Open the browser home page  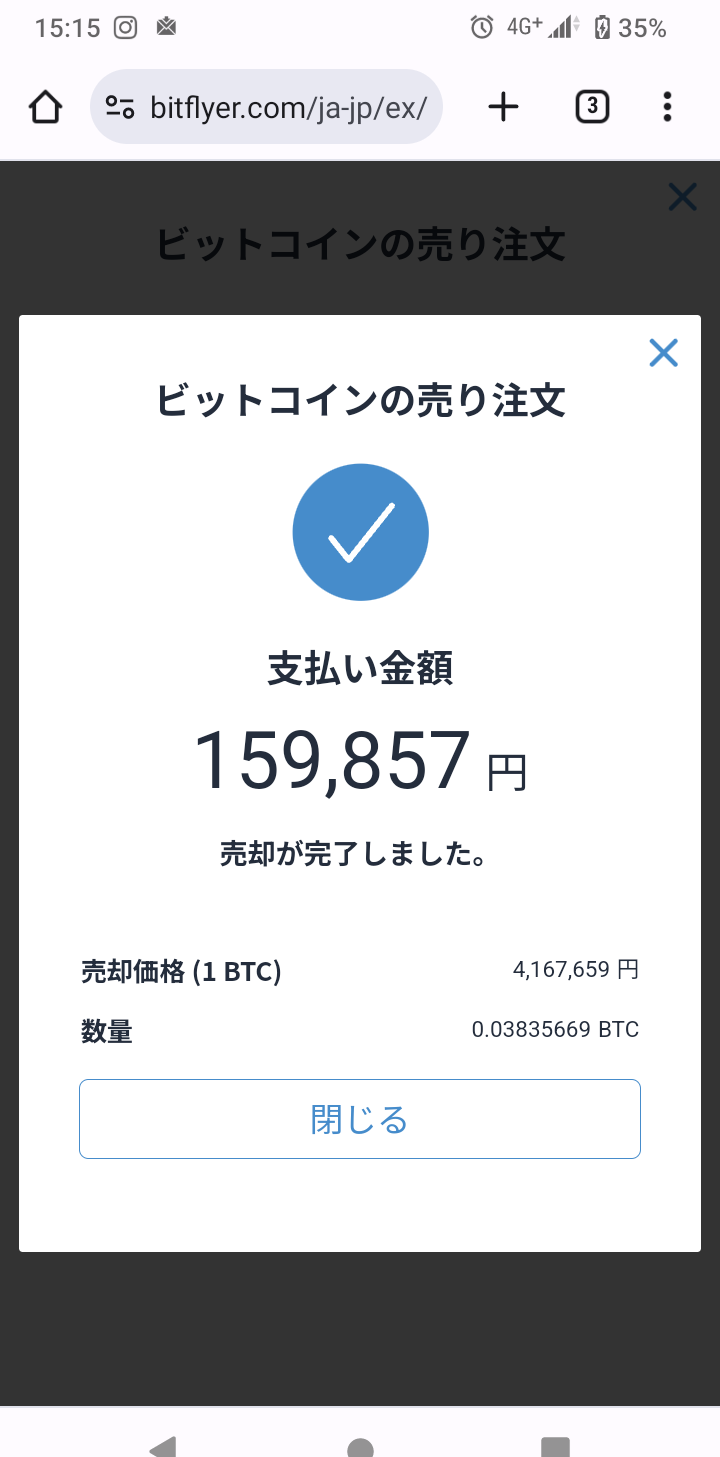pos(46,107)
